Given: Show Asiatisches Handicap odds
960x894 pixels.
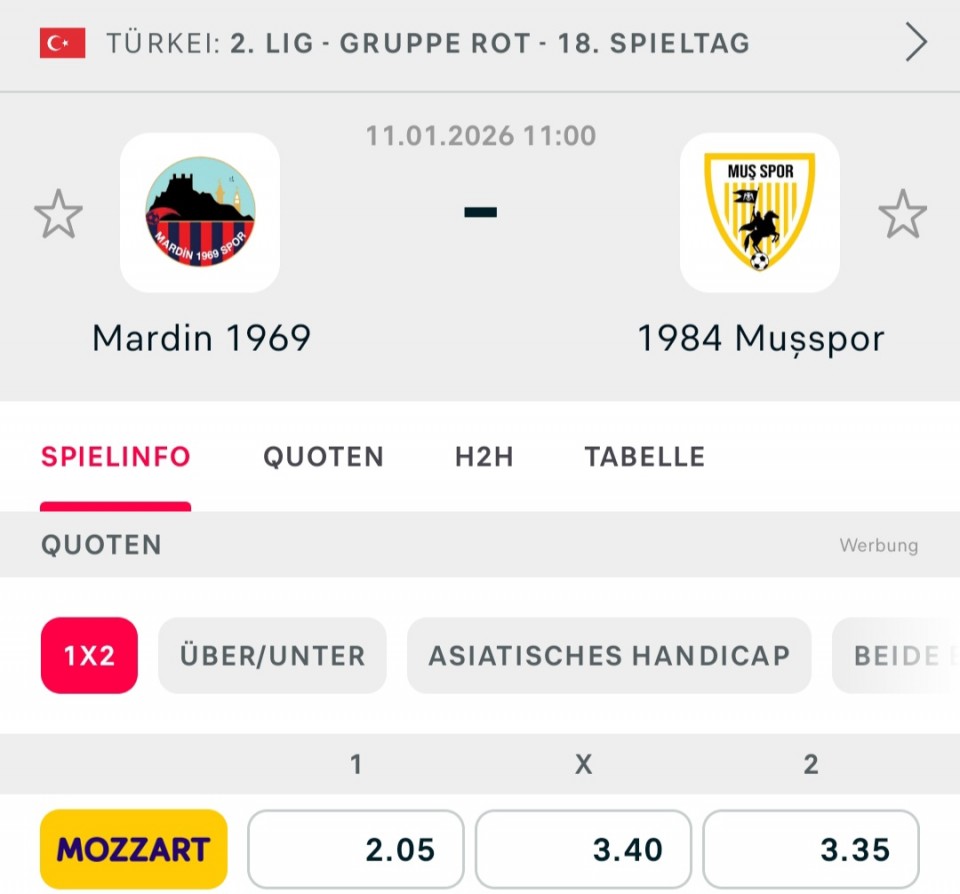Looking at the screenshot, I should click(x=609, y=655).
